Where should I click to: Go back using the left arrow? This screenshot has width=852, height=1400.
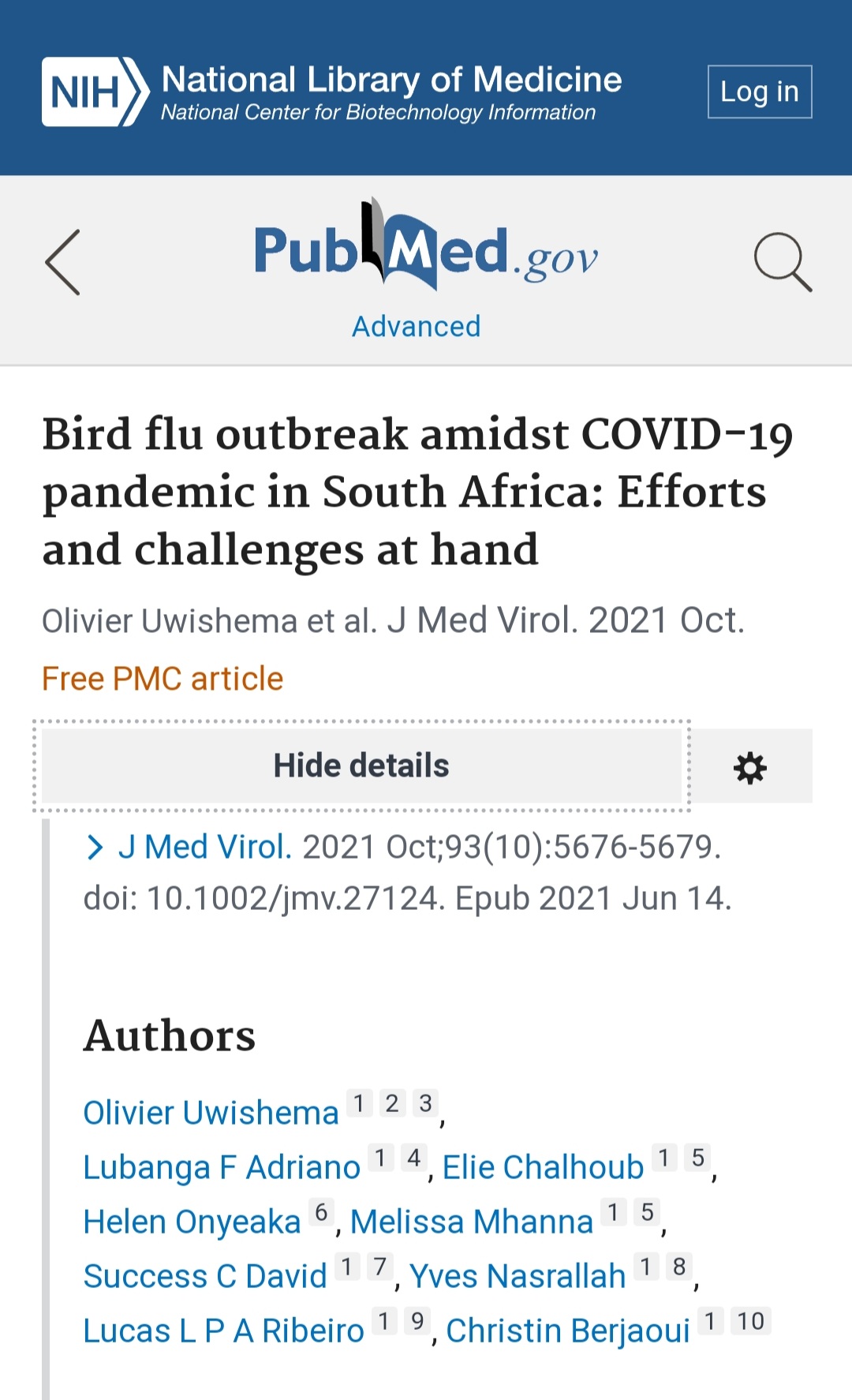tap(63, 262)
